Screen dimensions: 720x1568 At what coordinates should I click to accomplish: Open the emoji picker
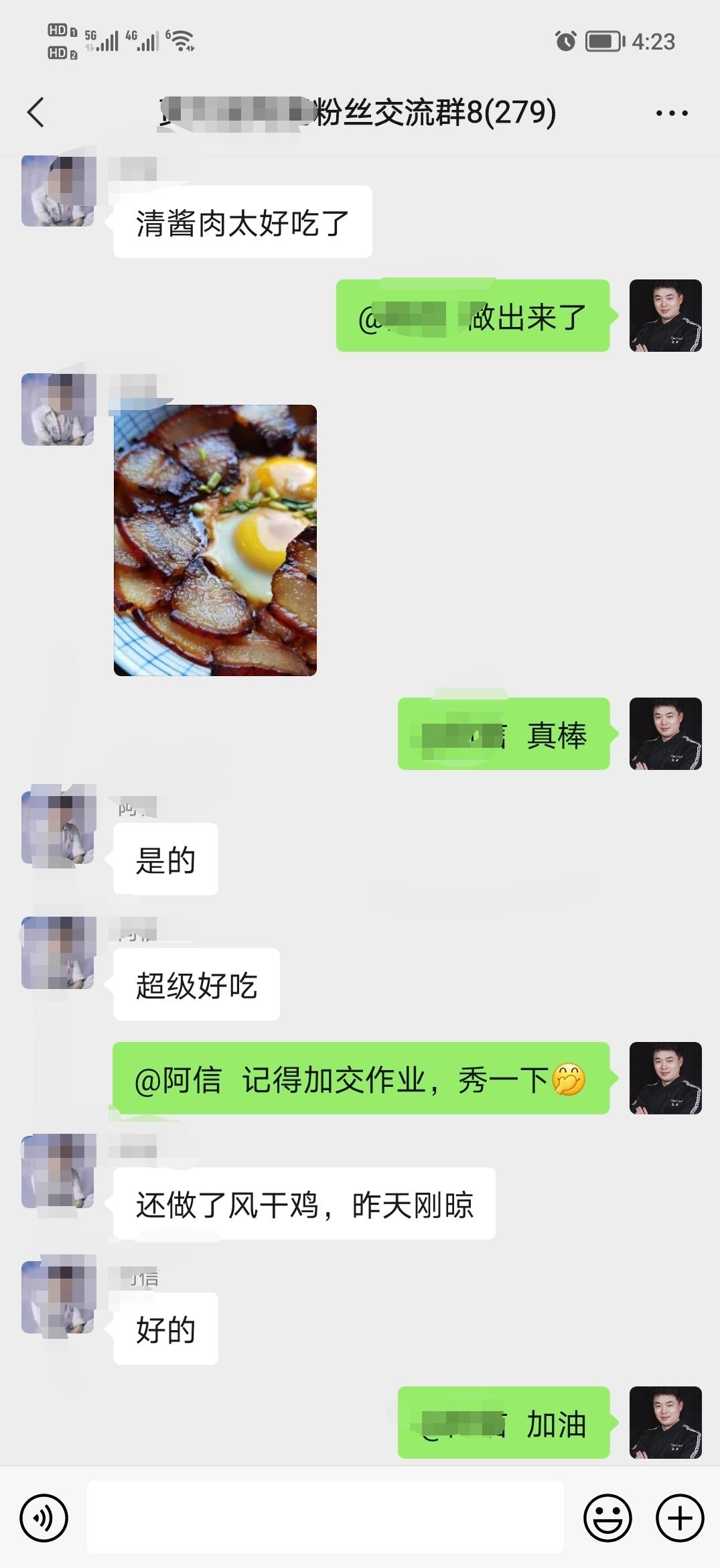click(607, 1518)
